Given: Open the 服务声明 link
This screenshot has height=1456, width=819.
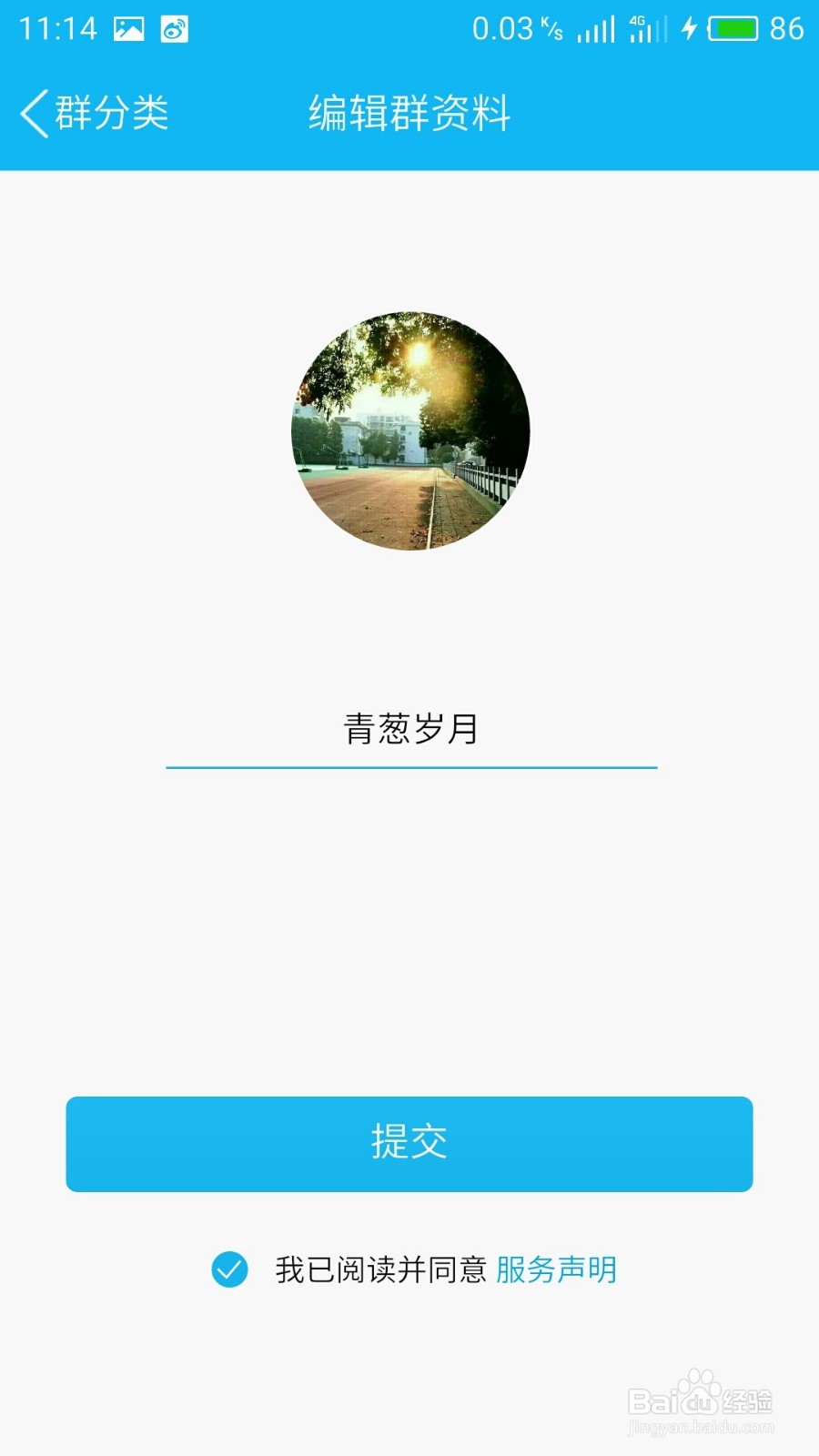Looking at the screenshot, I should click(x=556, y=1269).
